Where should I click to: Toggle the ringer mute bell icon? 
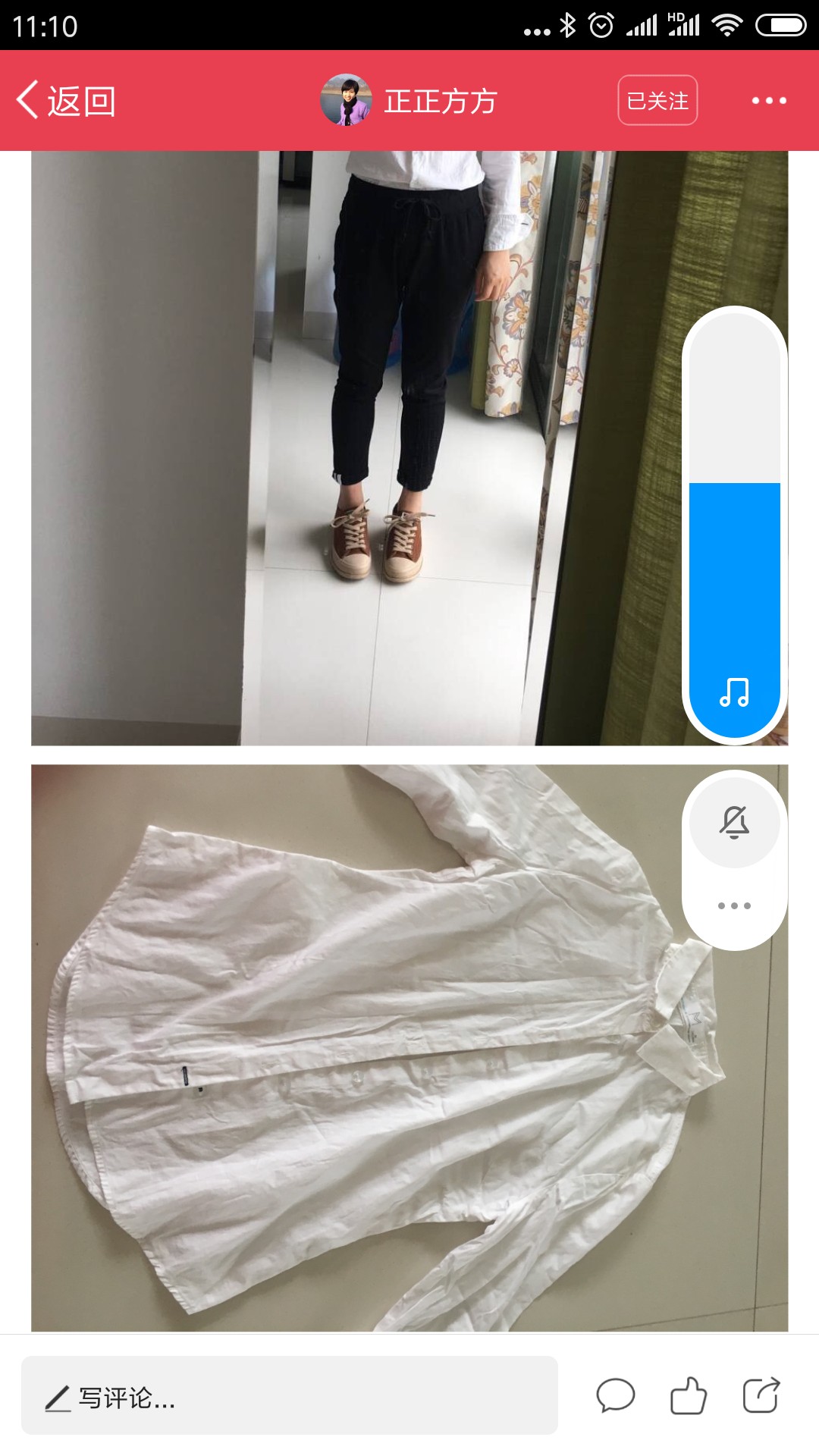[734, 822]
